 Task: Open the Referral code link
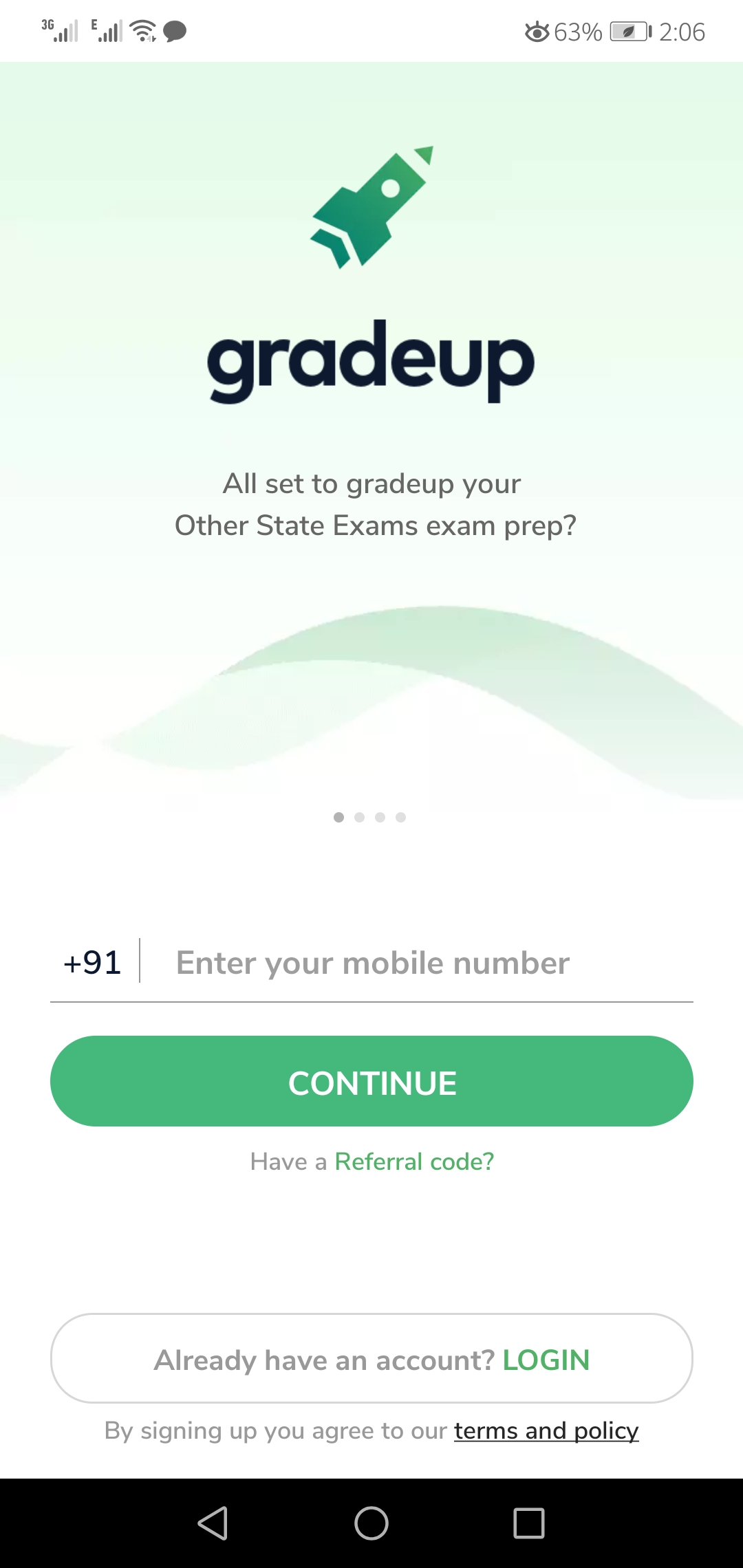414,1162
